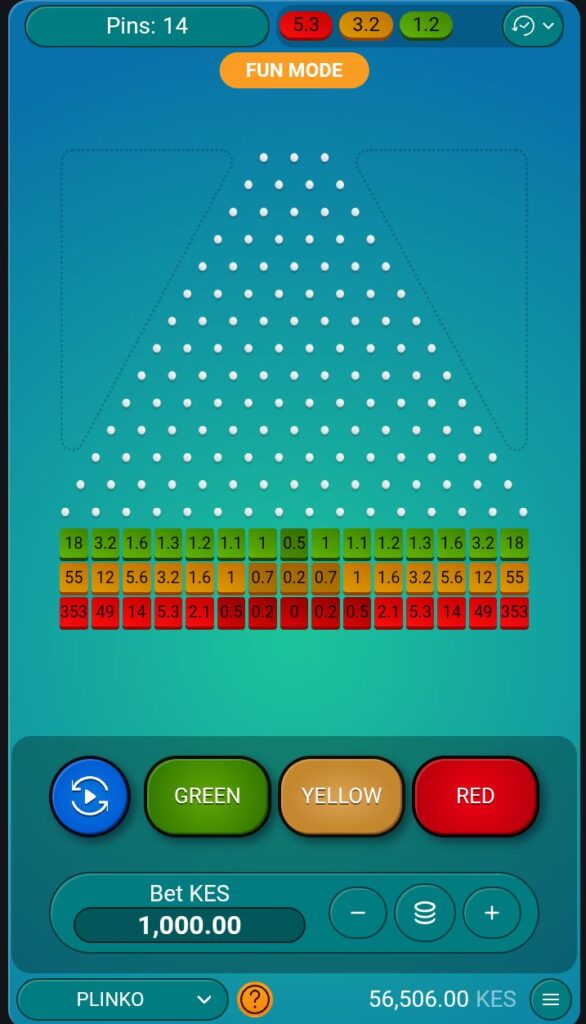Start autoplay with the blue button
This screenshot has height=1024, width=586.
pyautogui.click(x=90, y=796)
